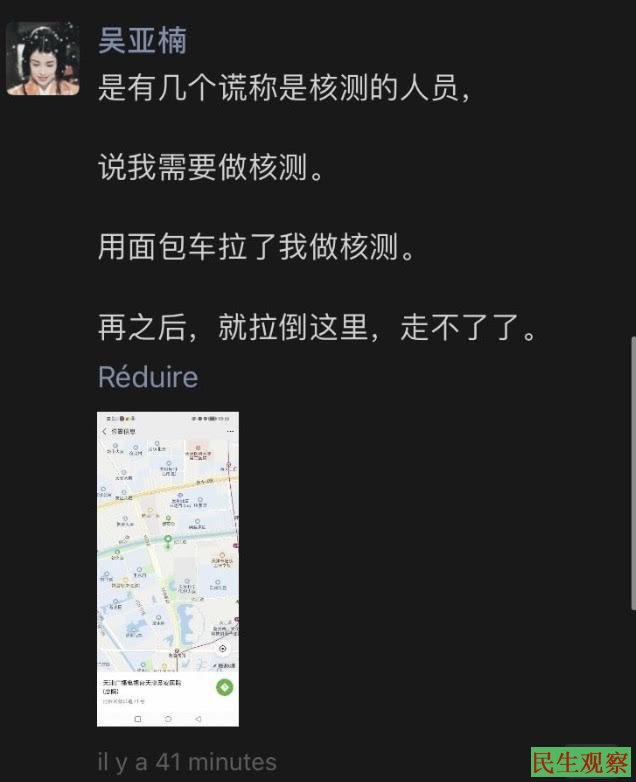
Task: Open the profile name 吴亚楠
Action: coord(142,39)
